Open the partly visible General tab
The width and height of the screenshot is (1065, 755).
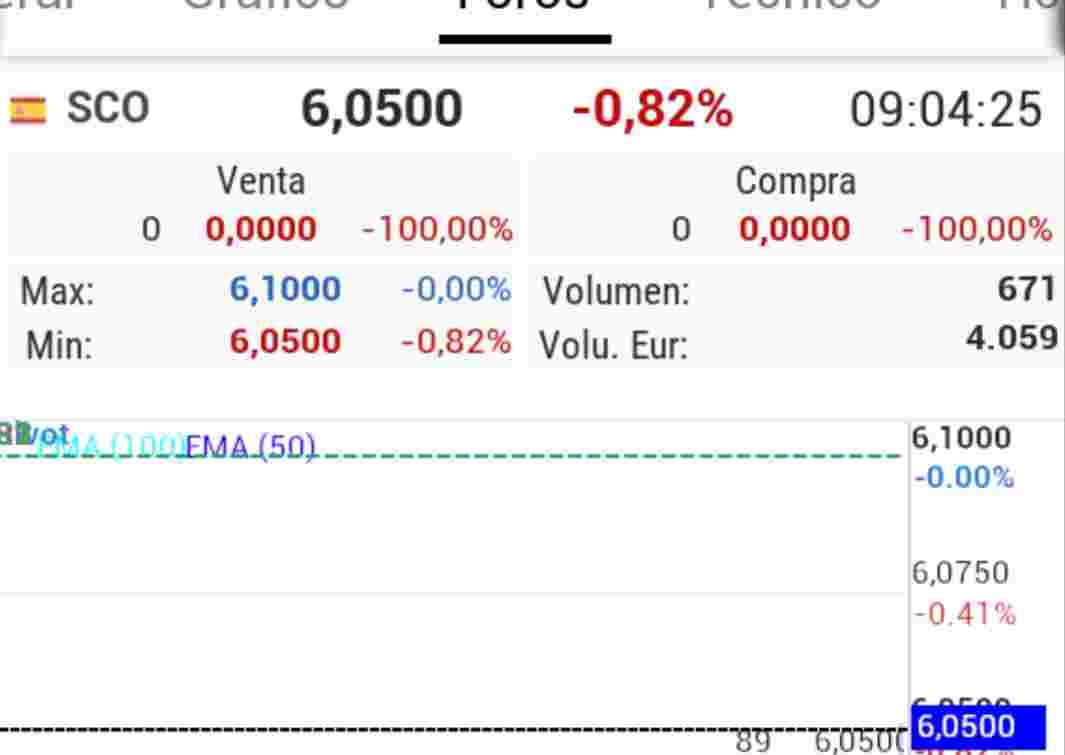(x=38, y=6)
